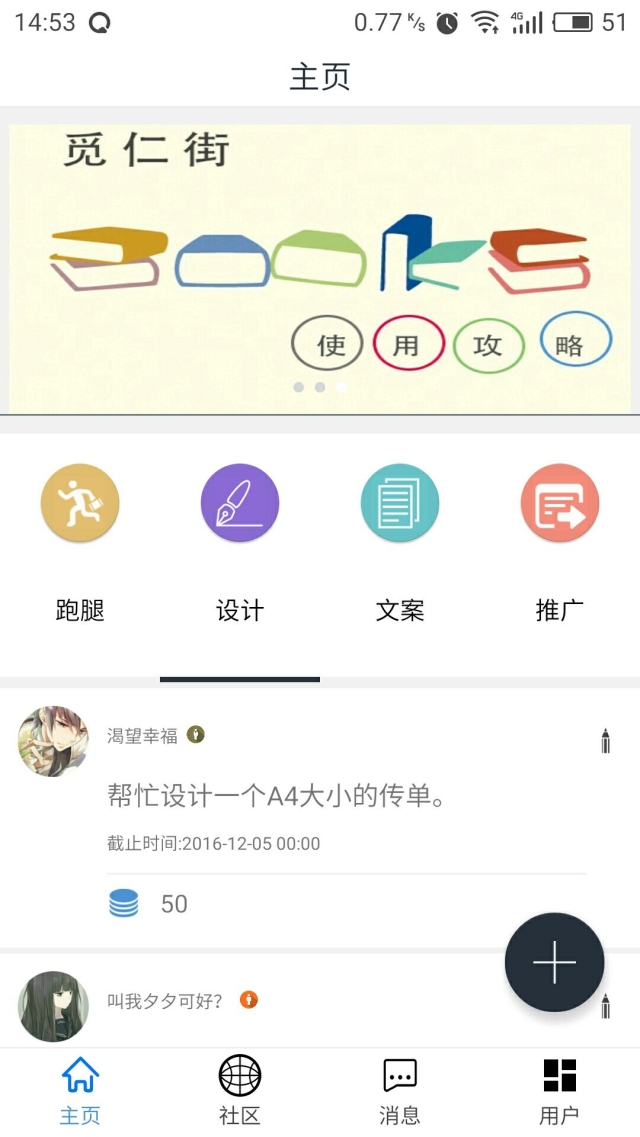Tap 渴望幸福's profile avatar

(x=53, y=741)
